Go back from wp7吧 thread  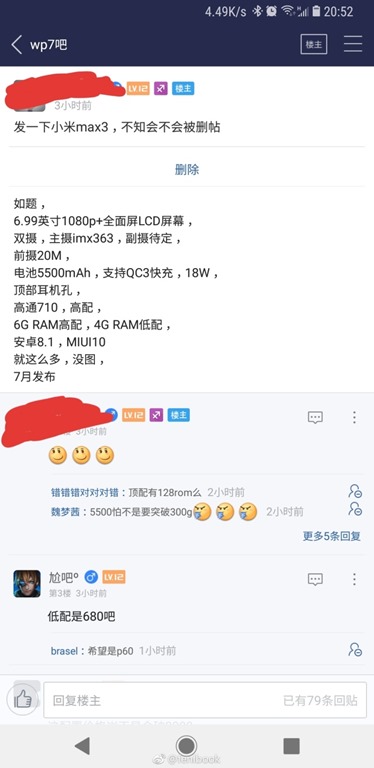[17, 45]
